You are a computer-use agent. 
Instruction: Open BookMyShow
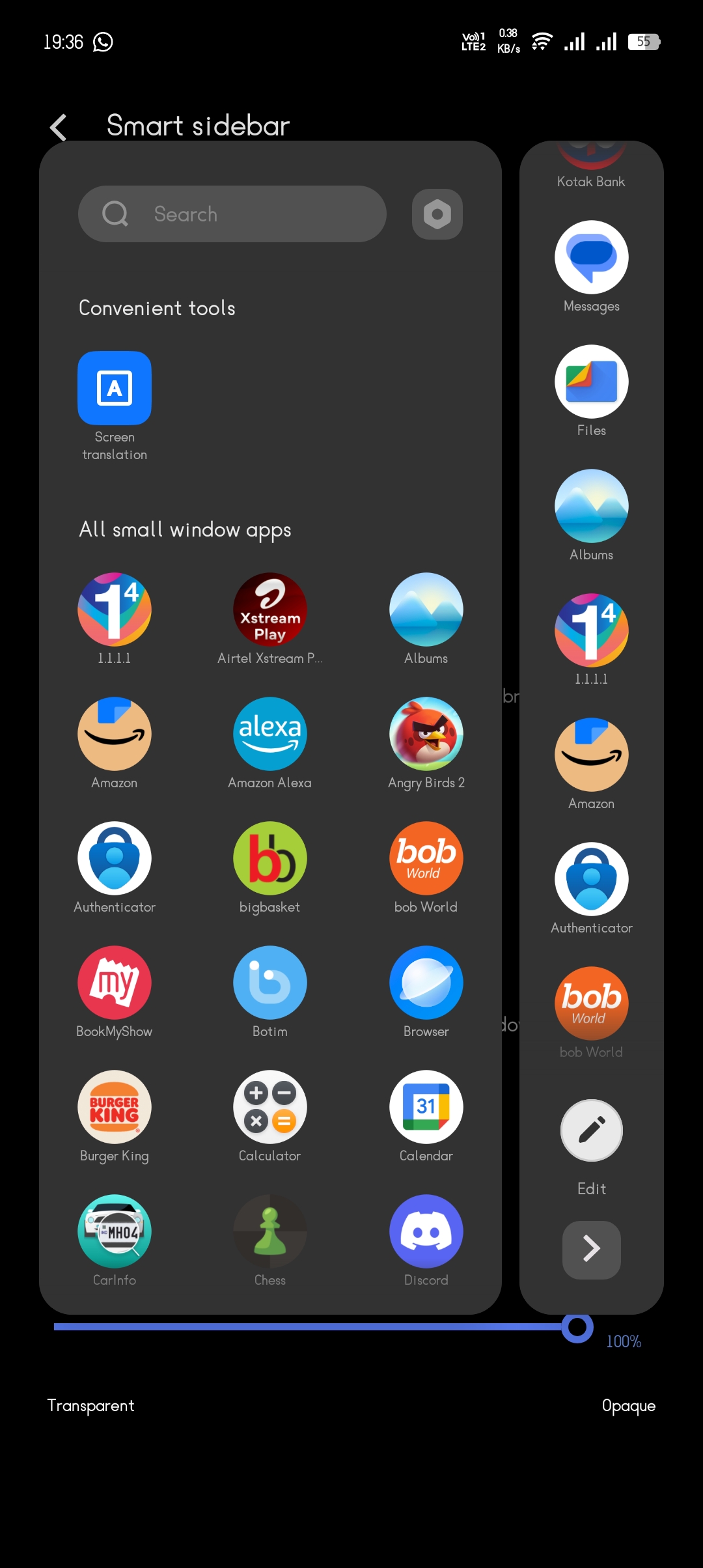[115, 983]
